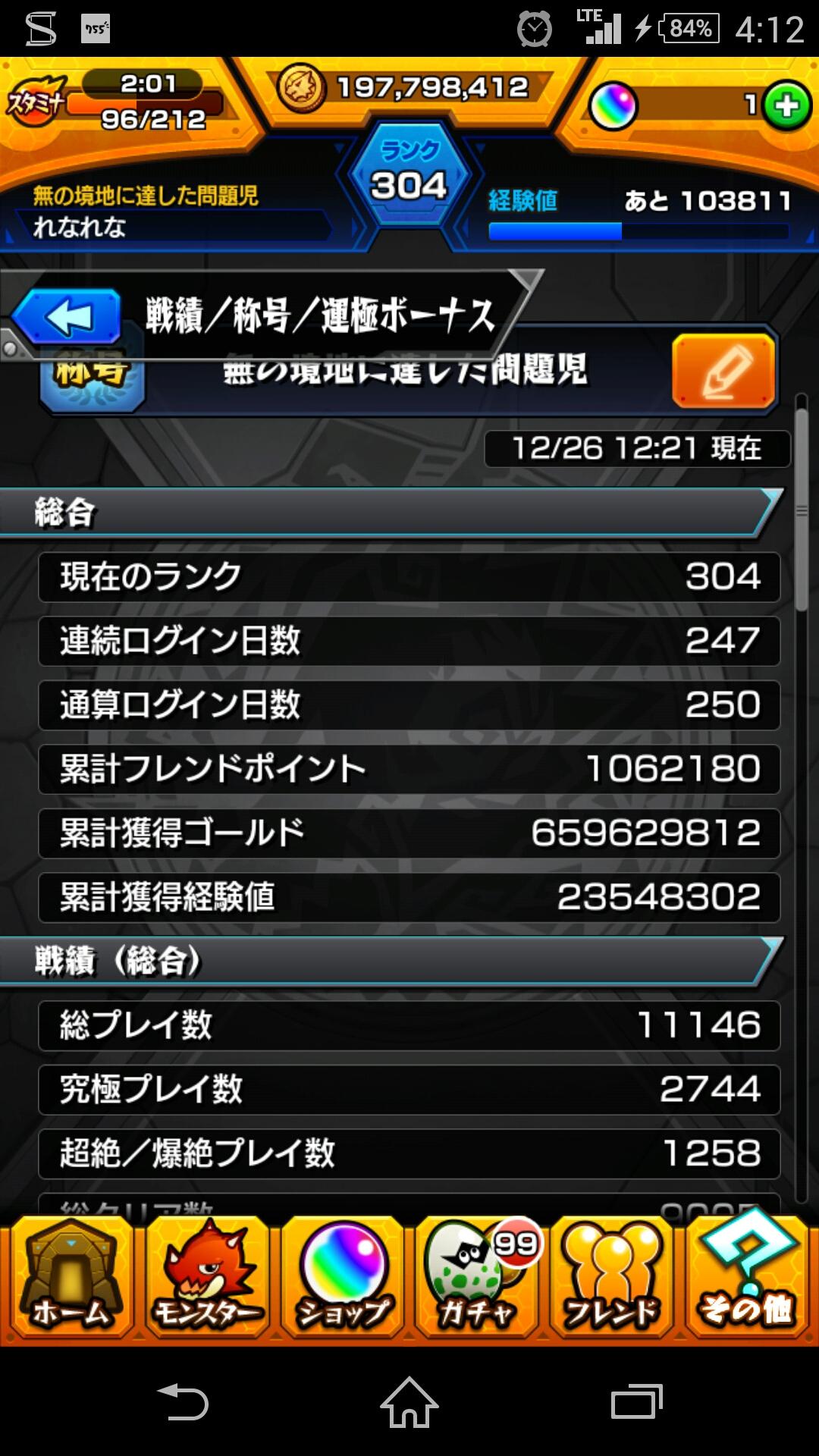Tap the system home button
The height and width of the screenshot is (1456, 819).
(x=409, y=1401)
